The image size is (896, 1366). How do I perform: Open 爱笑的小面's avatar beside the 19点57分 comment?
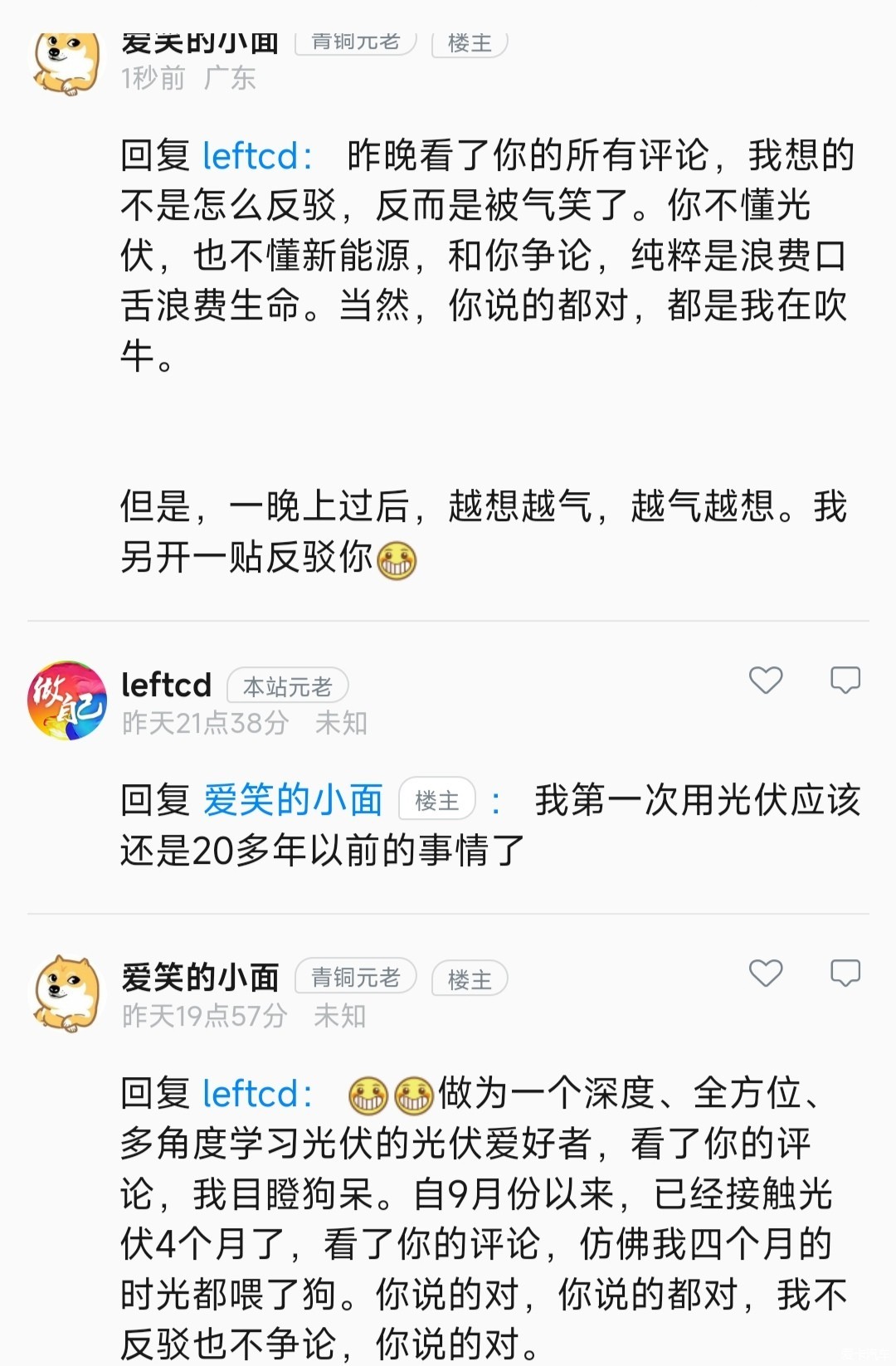tap(67, 993)
